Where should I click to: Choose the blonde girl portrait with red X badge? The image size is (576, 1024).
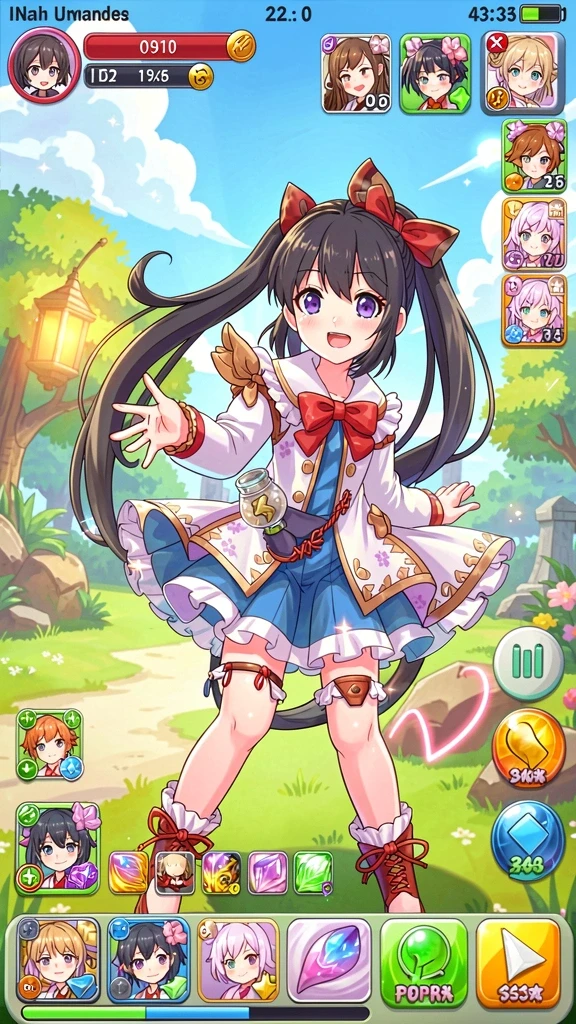click(x=522, y=73)
